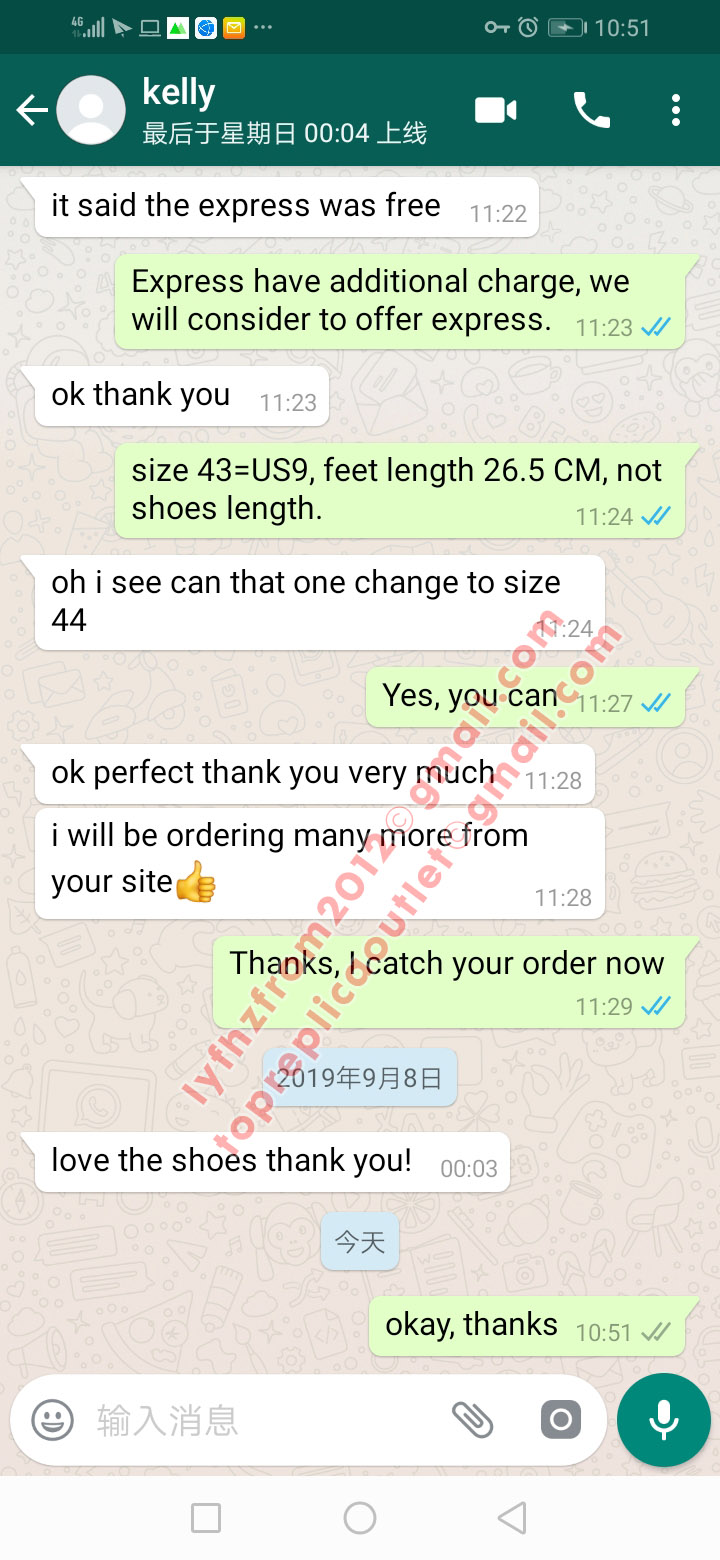Focus the message input field
The height and width of the screenshot is (1560, 720).
click(x=260, y=1419)
